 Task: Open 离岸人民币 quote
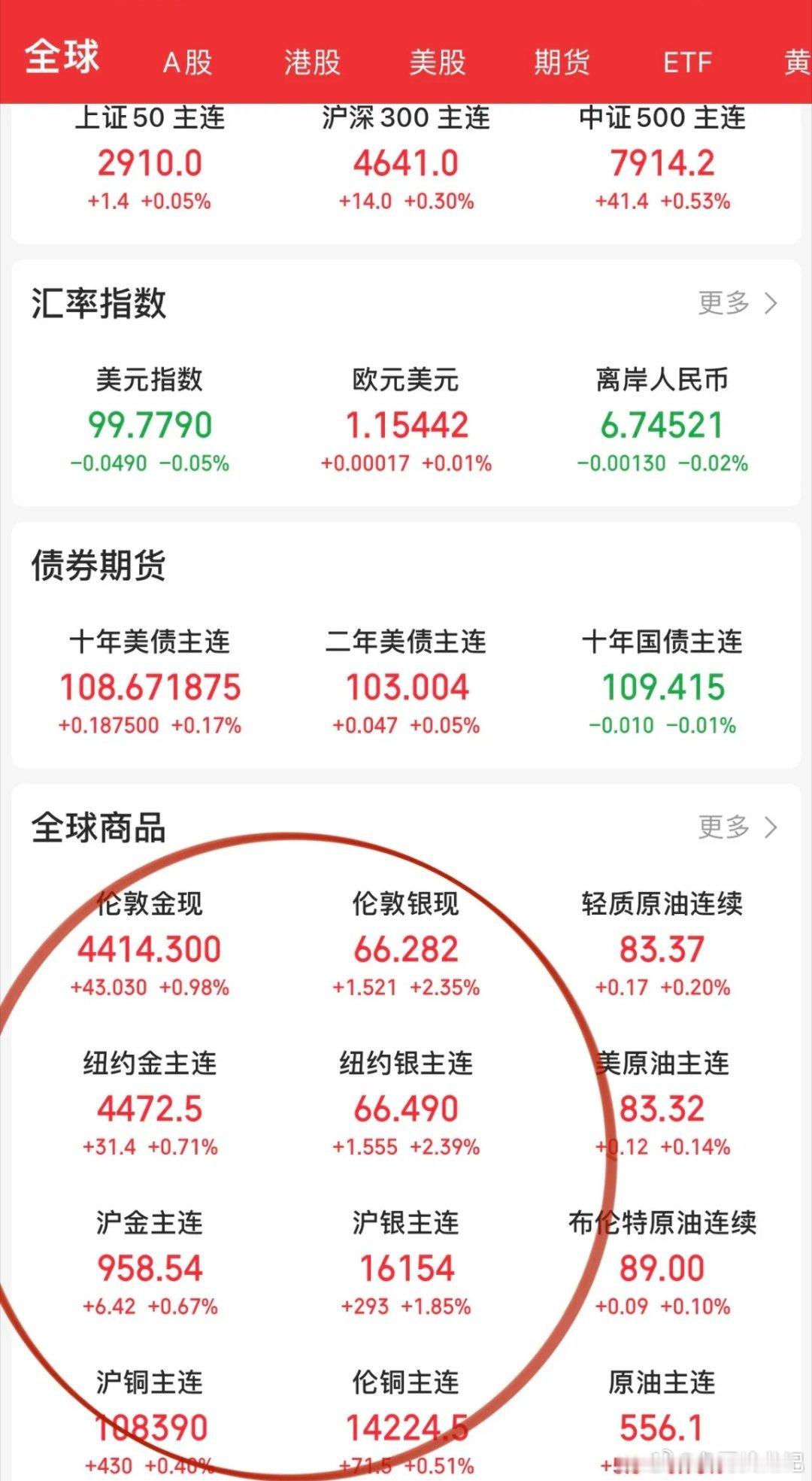(662, 420)
